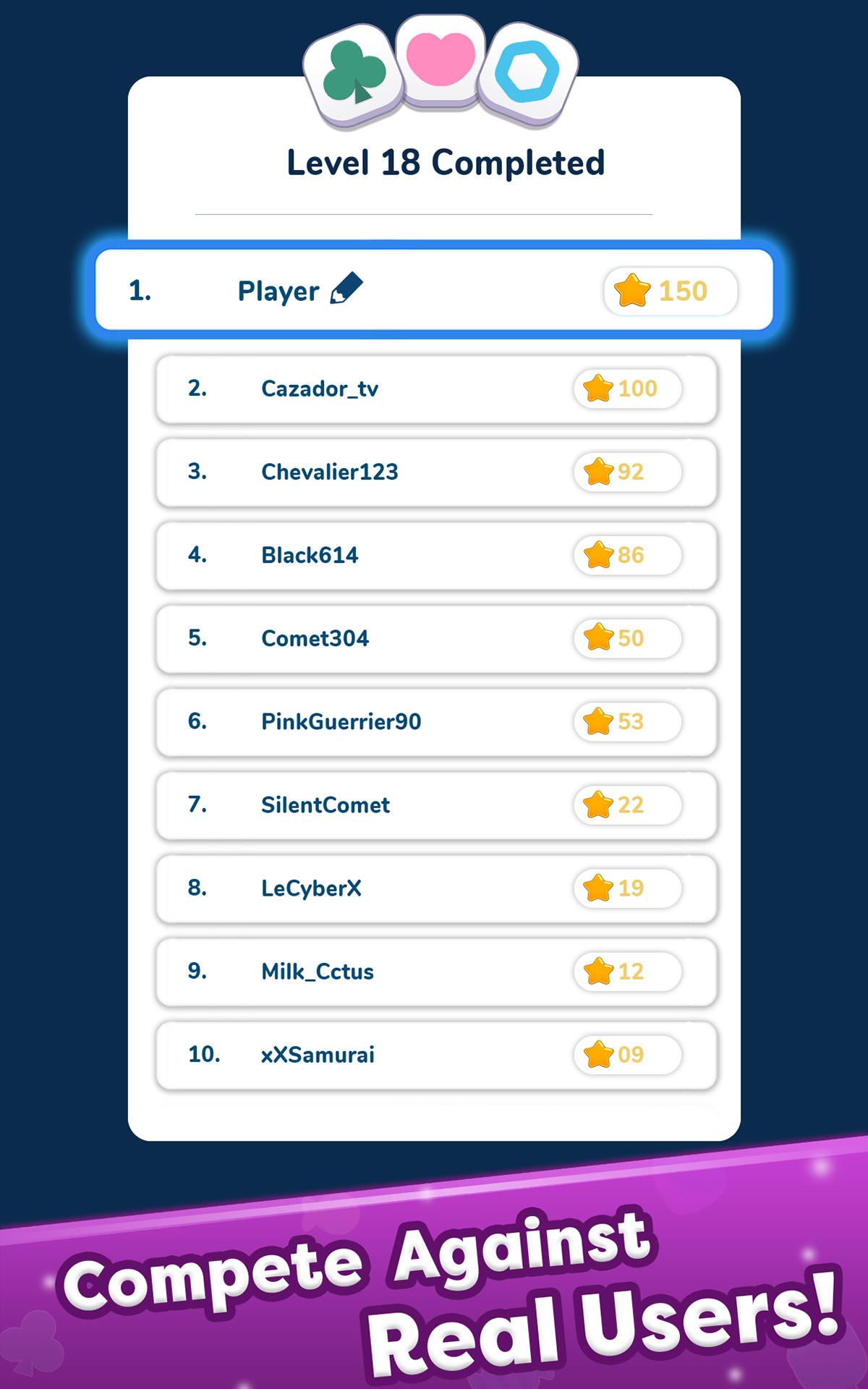Click the star icon beside Milk_Cctus's 12
The height and width of the screenshot is (1389, 868).
[597, 972]
